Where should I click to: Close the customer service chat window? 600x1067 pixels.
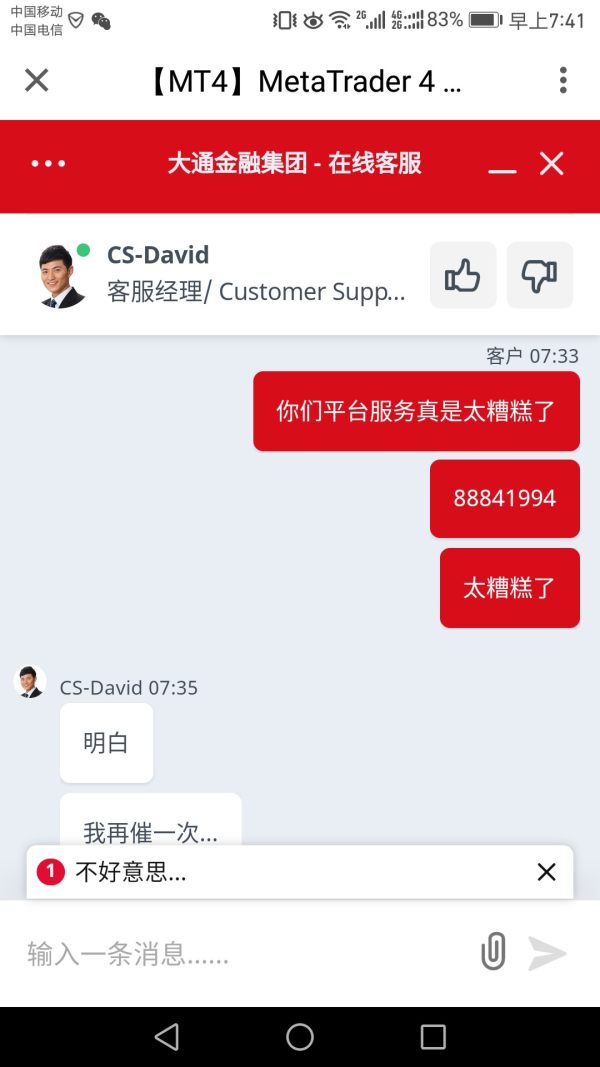552,164
